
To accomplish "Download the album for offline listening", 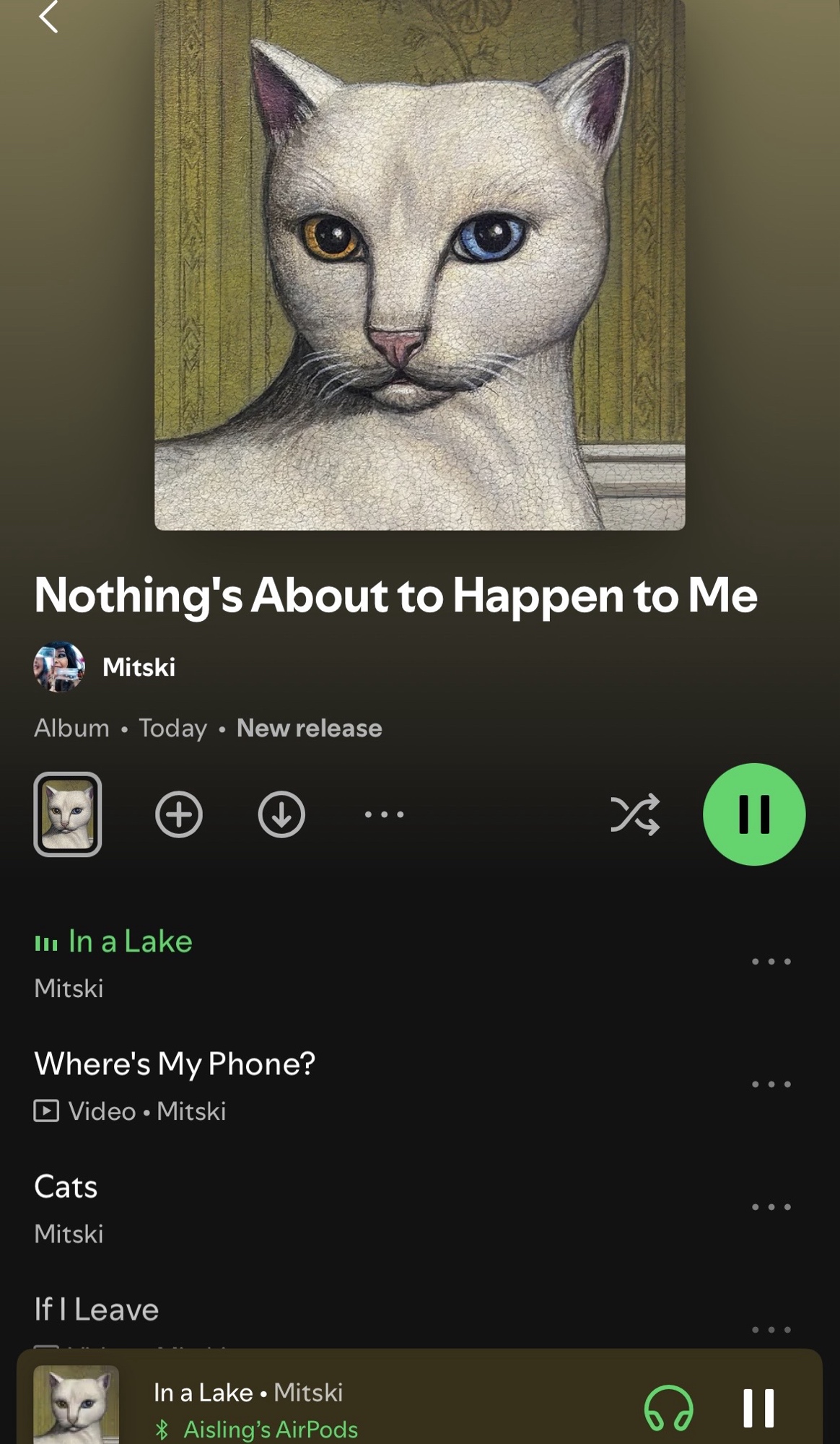I will point(281,814).
